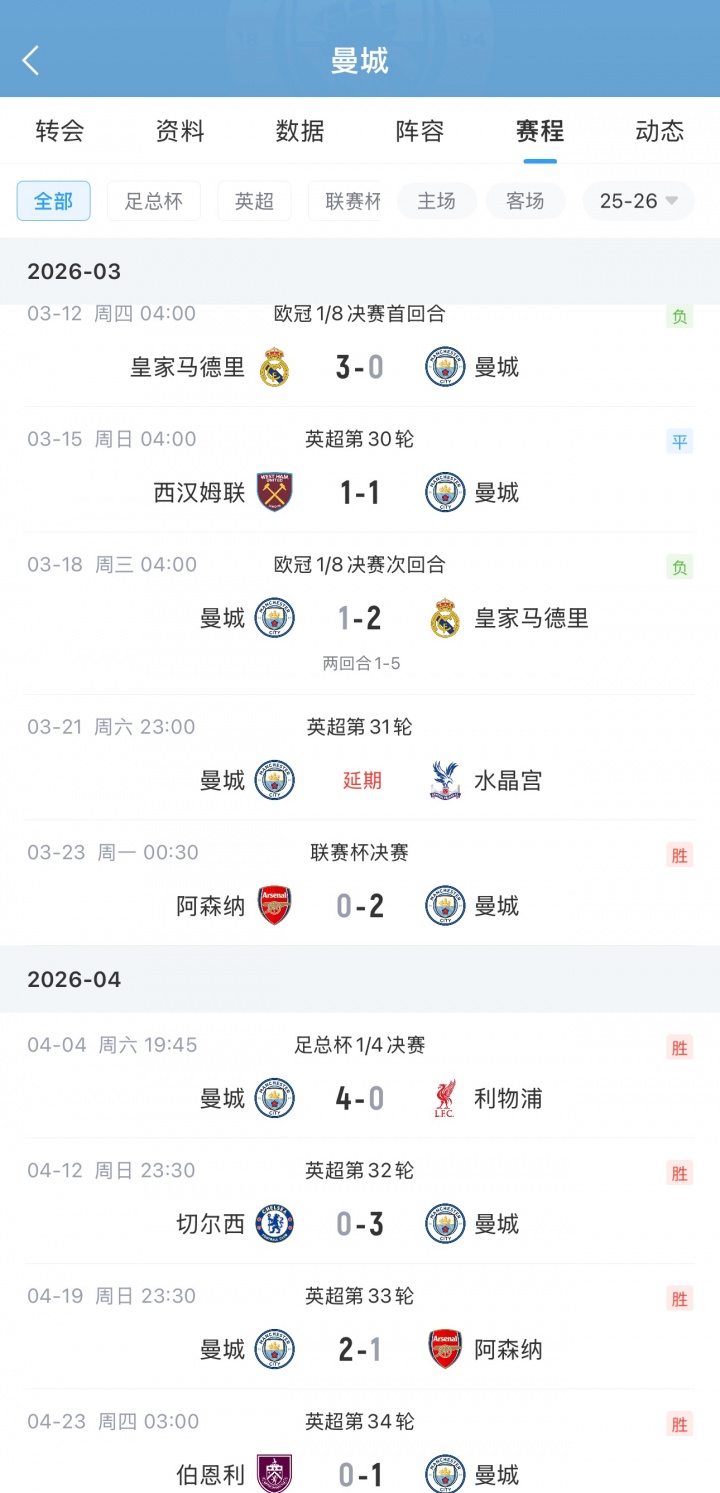Screen dimensions: 720x1493
Task: Show only 主场 matches
Action: [436, 201]
